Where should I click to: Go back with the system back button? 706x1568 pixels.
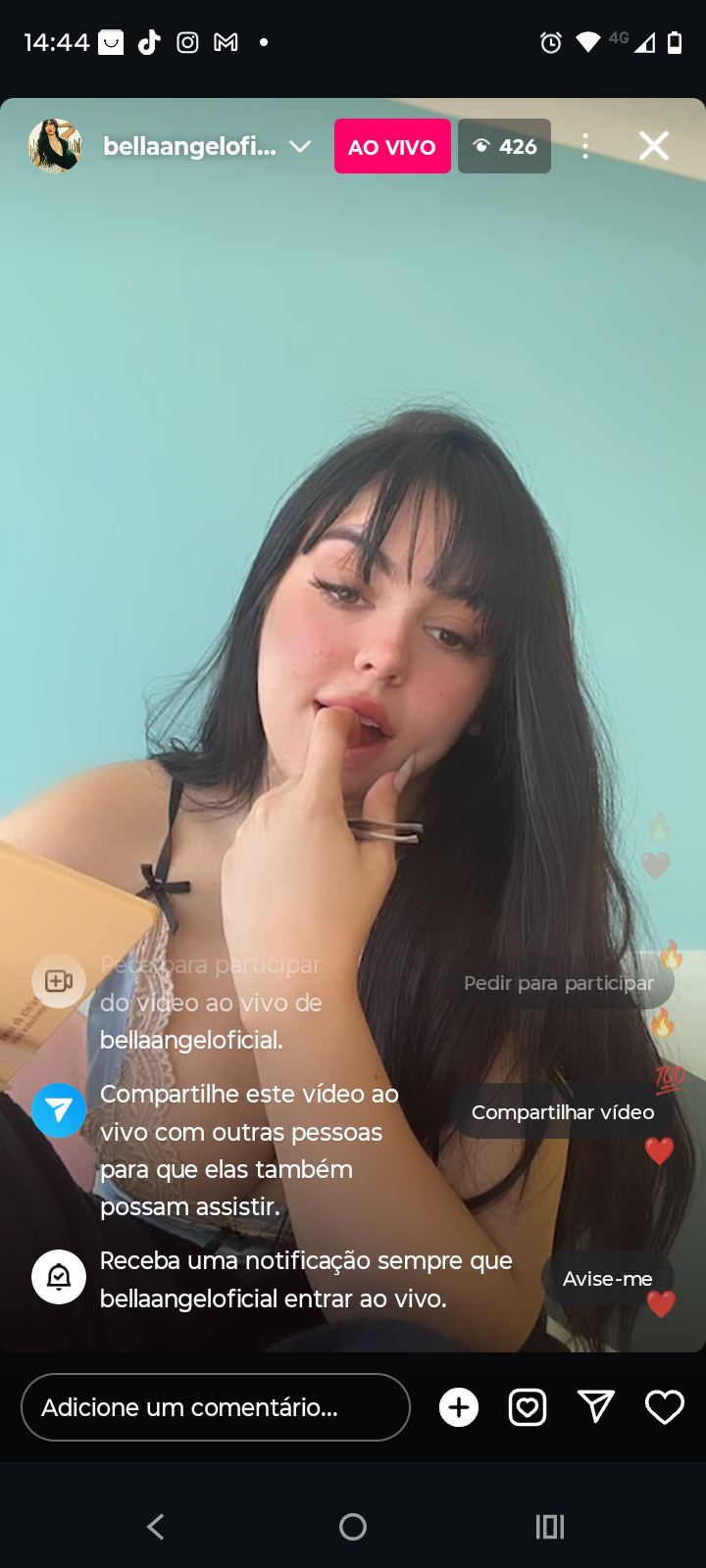click(156, 1526)
